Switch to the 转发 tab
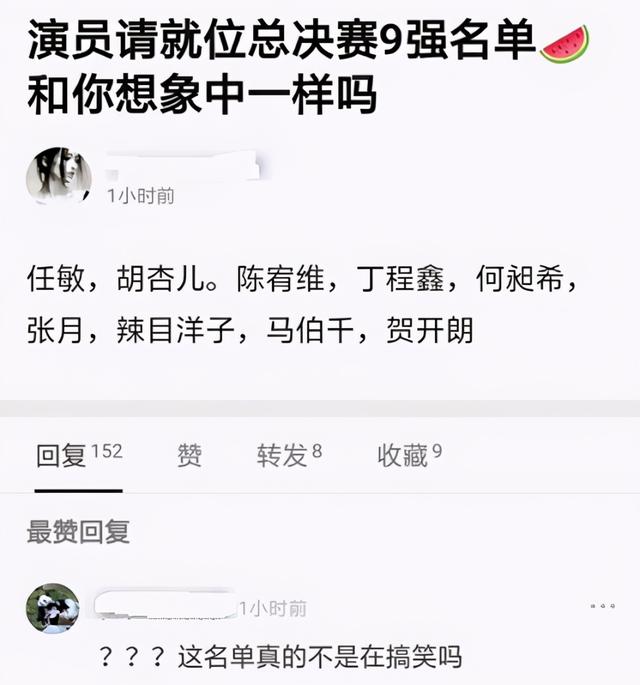 289,456
